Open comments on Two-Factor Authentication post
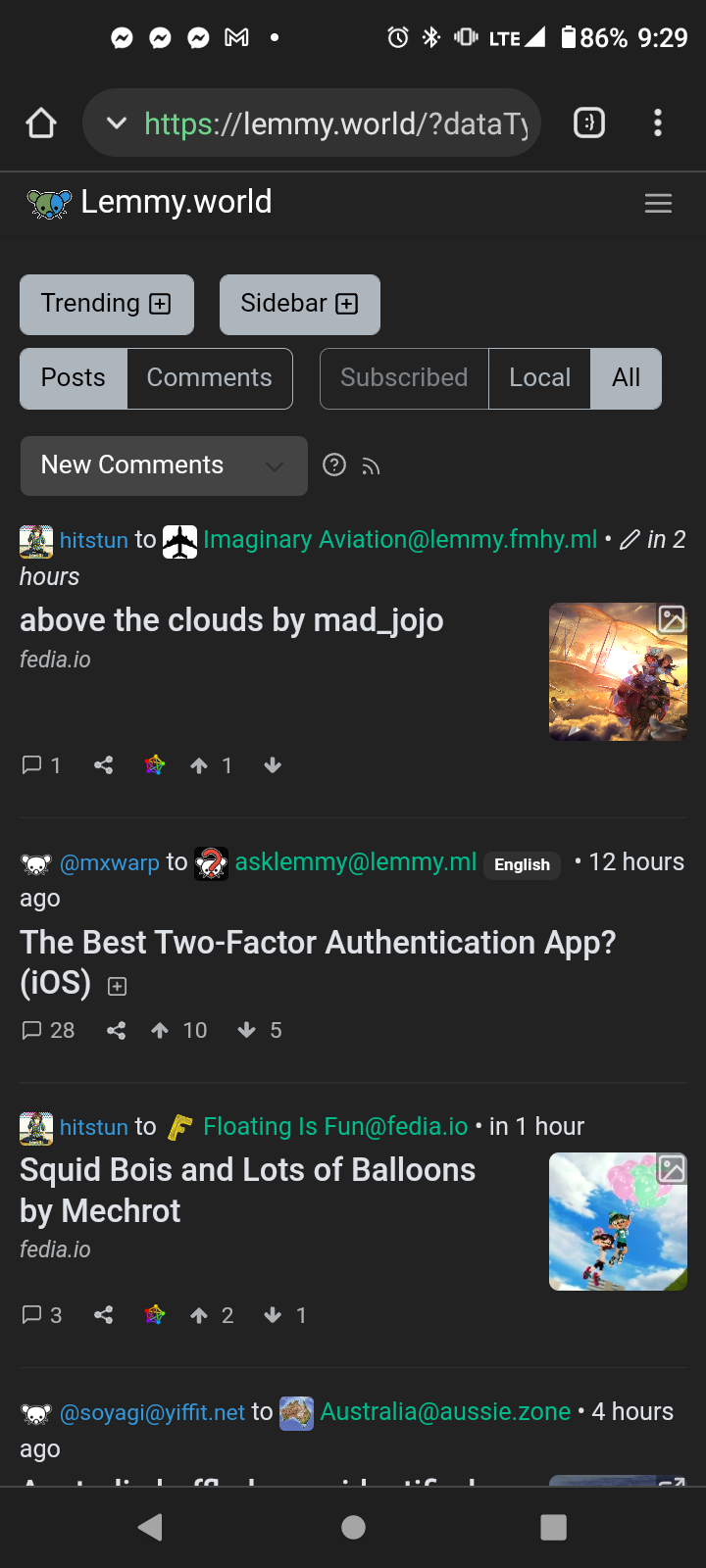 pos(48,1030)
